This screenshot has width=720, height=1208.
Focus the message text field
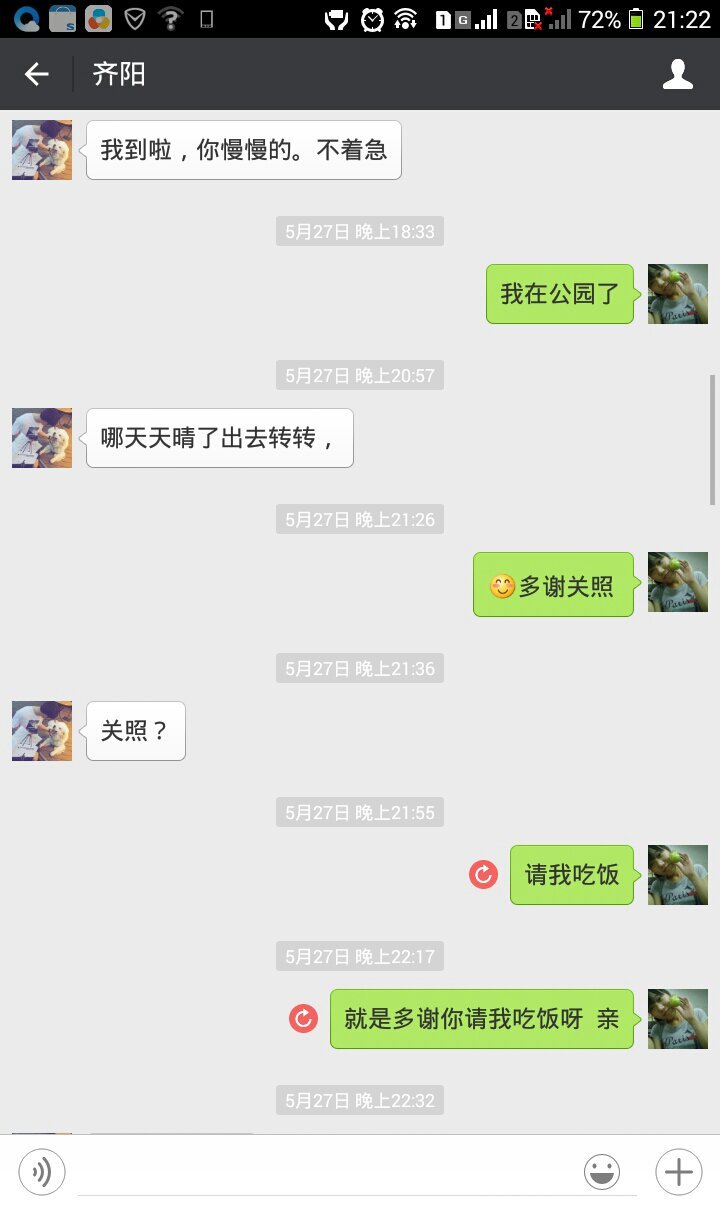point(330,1171)
